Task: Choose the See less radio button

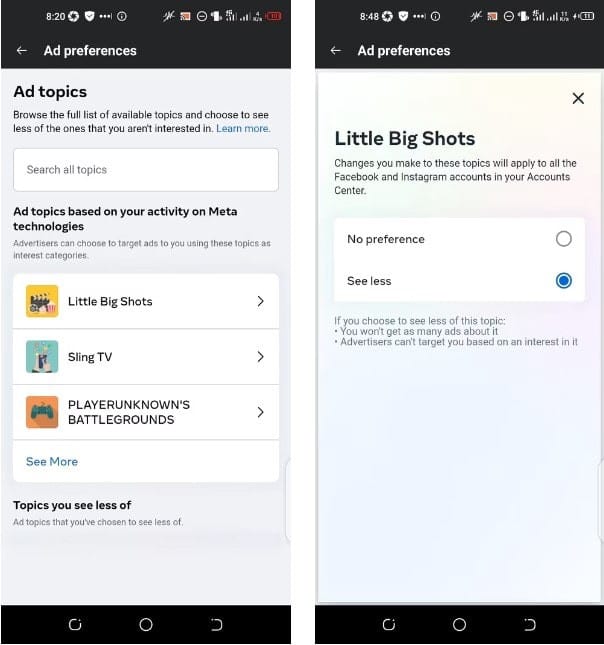Action: pyautogui.click(x=563, y=281)
